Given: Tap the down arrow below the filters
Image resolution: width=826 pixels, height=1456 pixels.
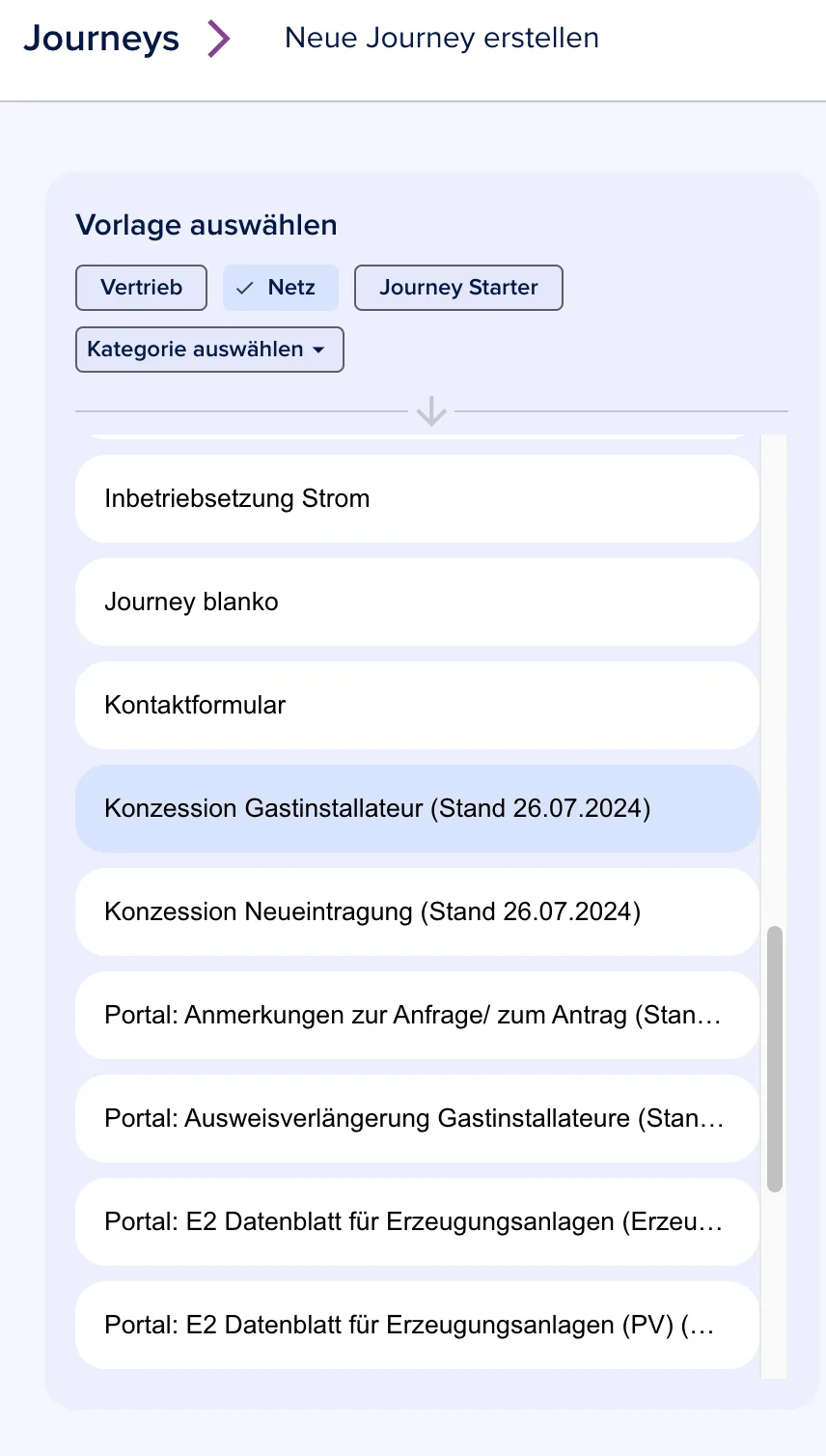Looking at the screenshot, I should pos(431,411).
